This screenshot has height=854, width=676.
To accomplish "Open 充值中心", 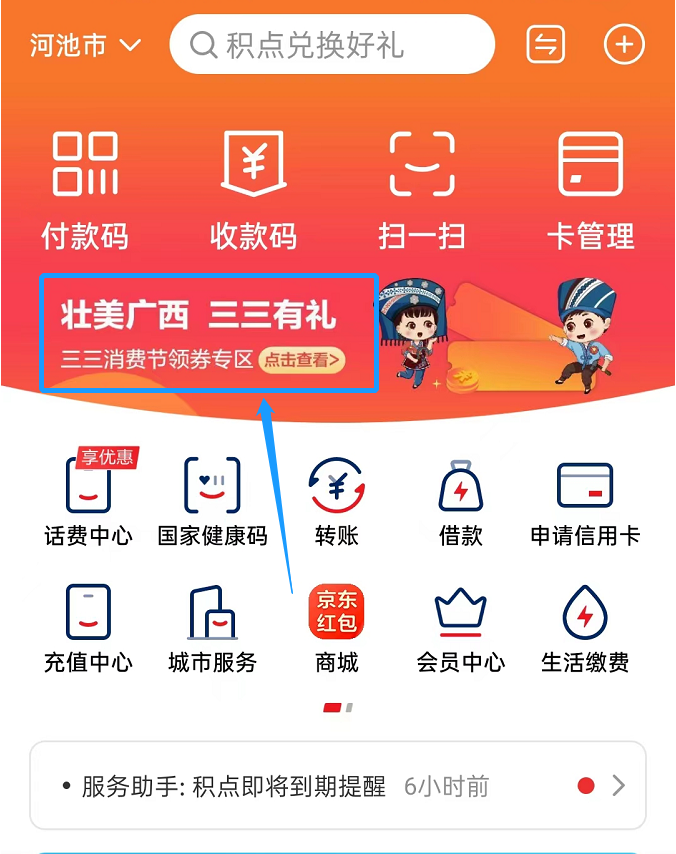I will [88, 627].
